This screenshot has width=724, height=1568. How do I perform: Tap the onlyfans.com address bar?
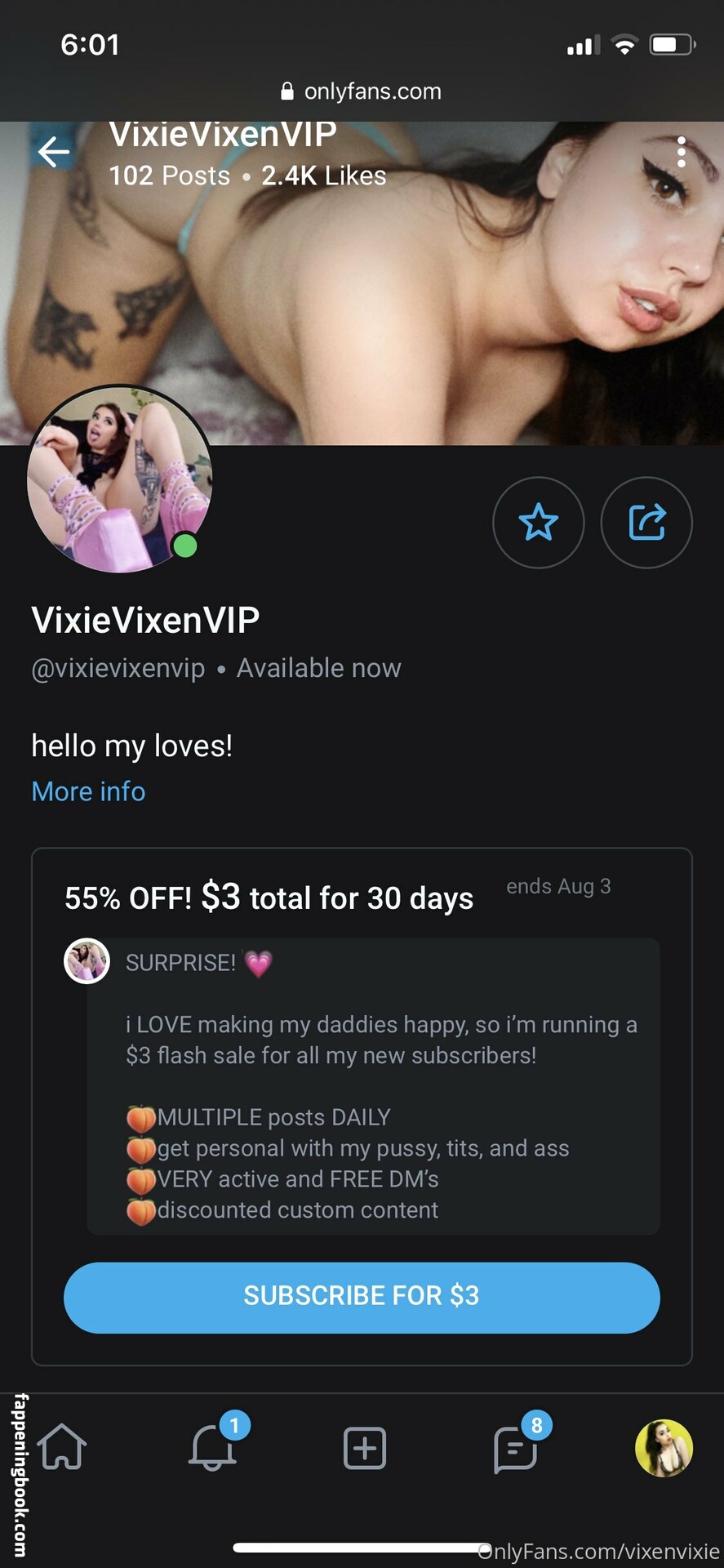362,91
